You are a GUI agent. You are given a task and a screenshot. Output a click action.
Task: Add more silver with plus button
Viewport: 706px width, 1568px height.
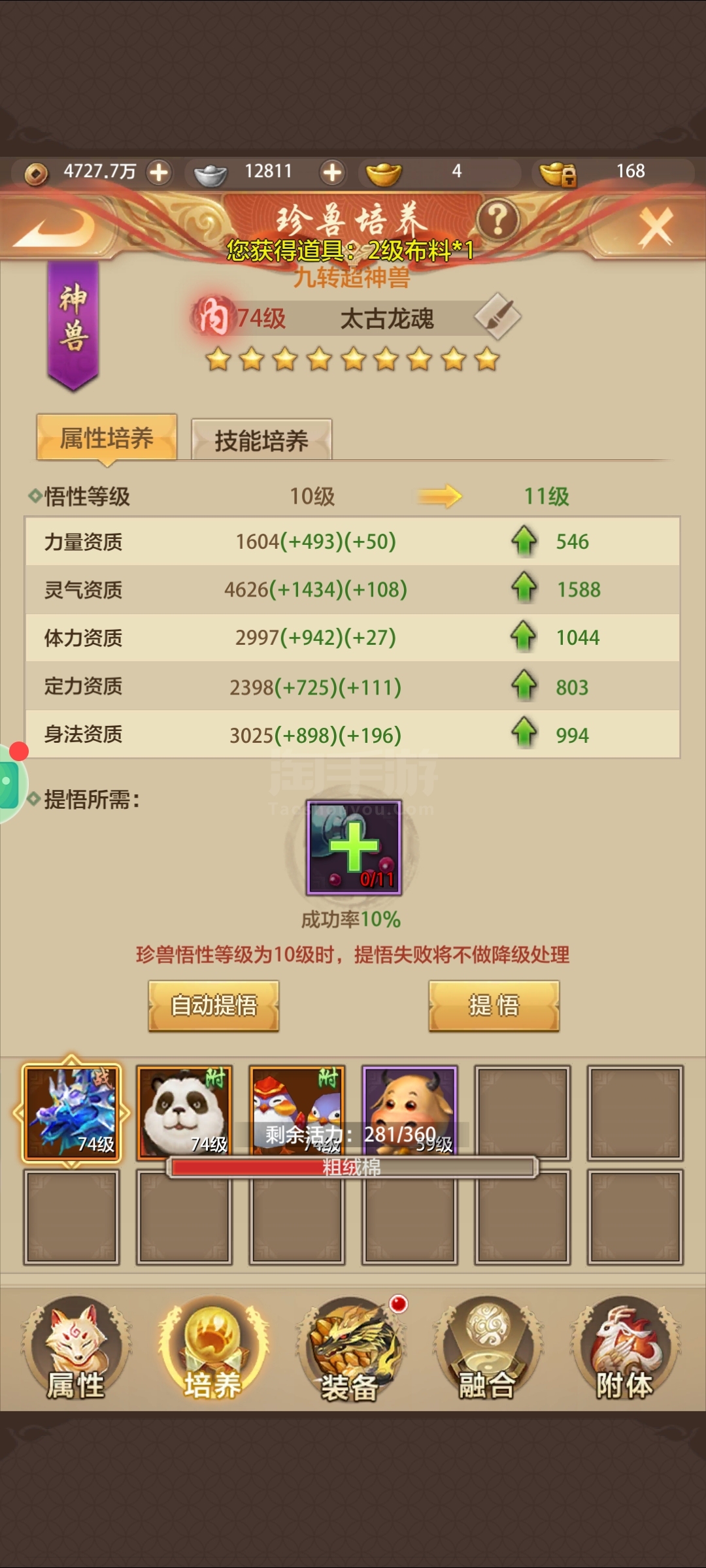[332, 173]
